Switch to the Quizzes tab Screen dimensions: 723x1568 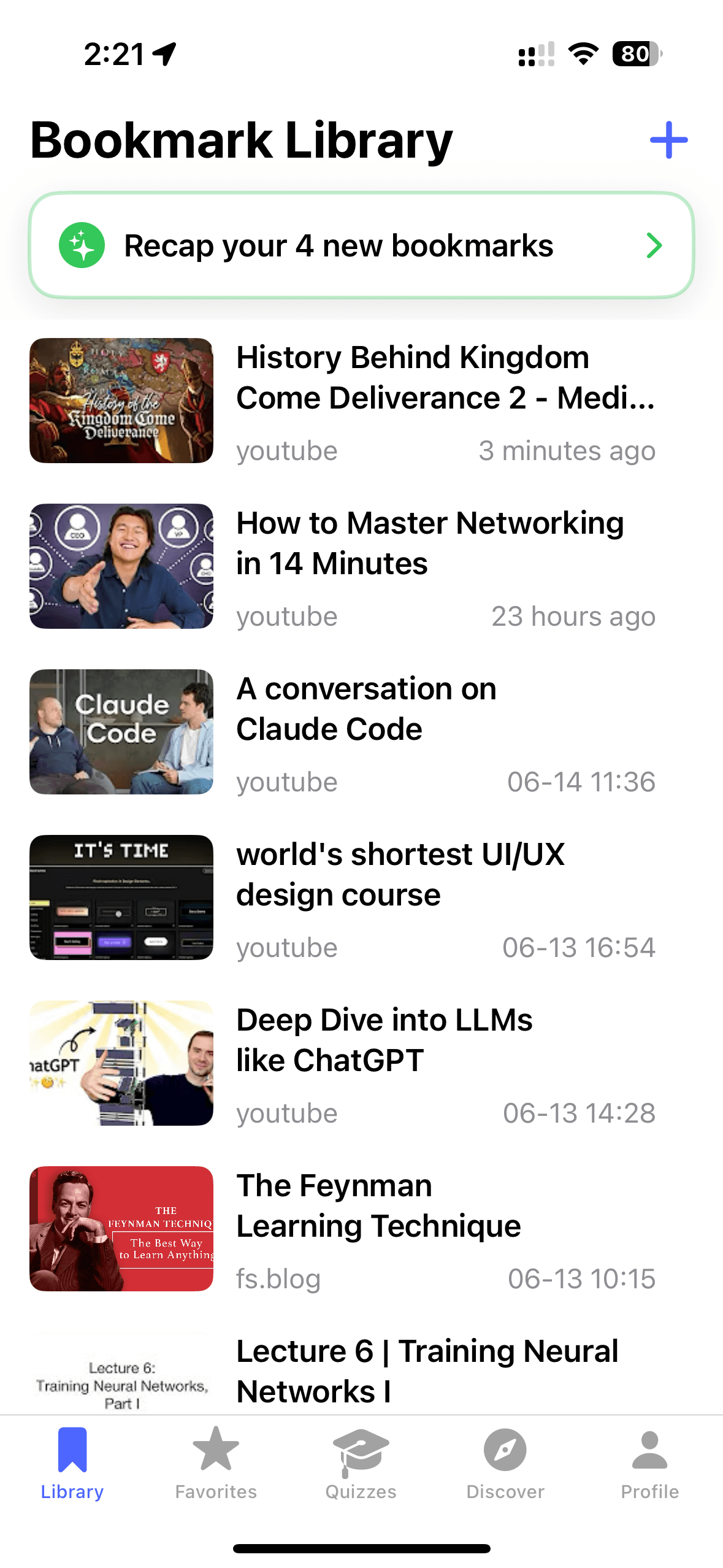(361, 1464)
